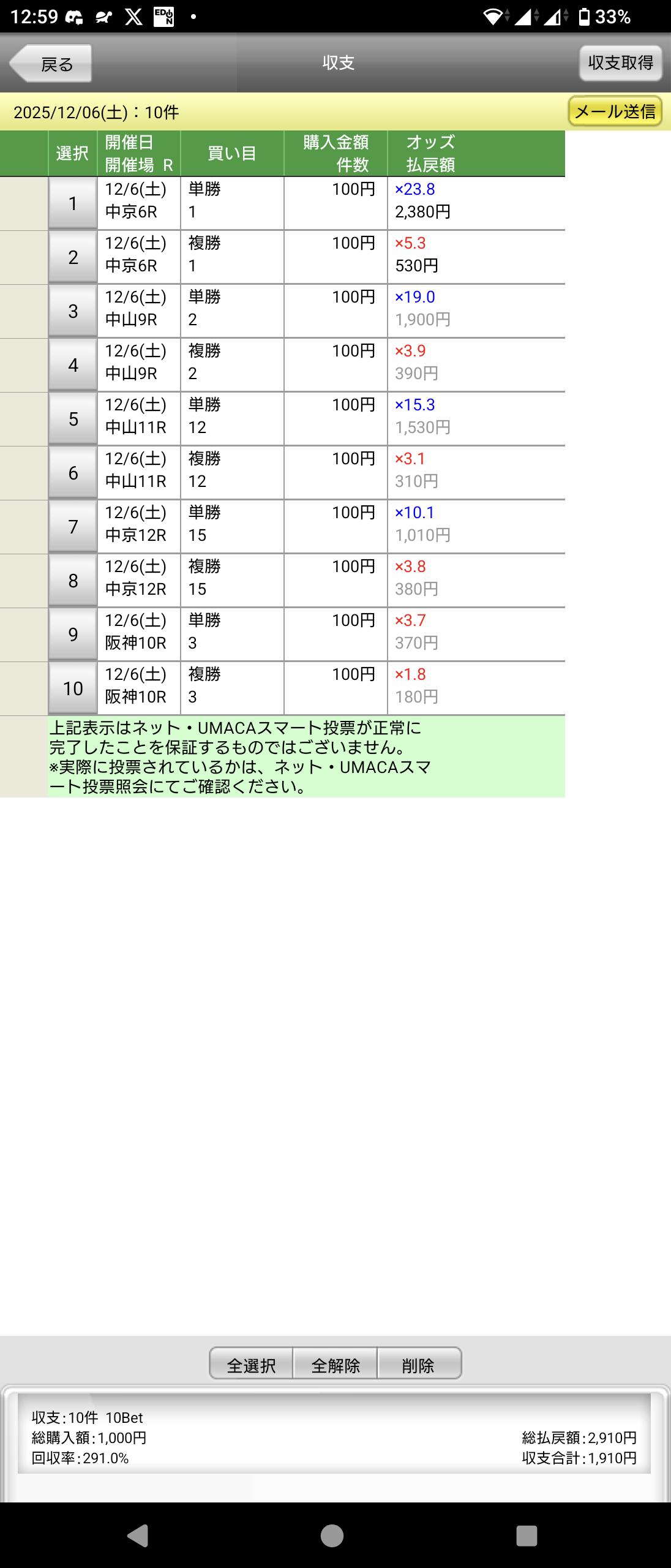Select row 8 for 中京12R 複勝
The image size is (671, 1568).
[73, 581]
